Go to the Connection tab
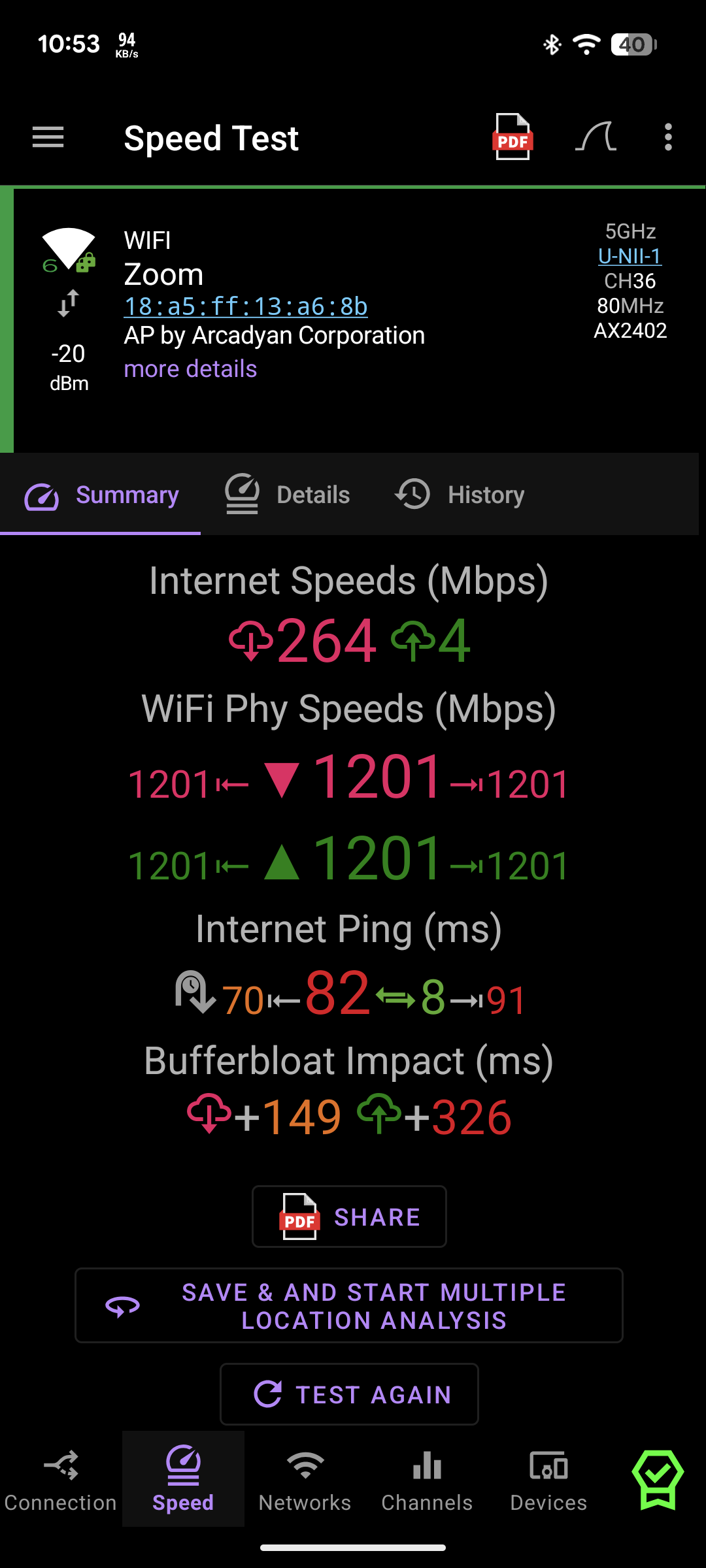Screen dimensions: 706x1568 (x=61, y=1479)
